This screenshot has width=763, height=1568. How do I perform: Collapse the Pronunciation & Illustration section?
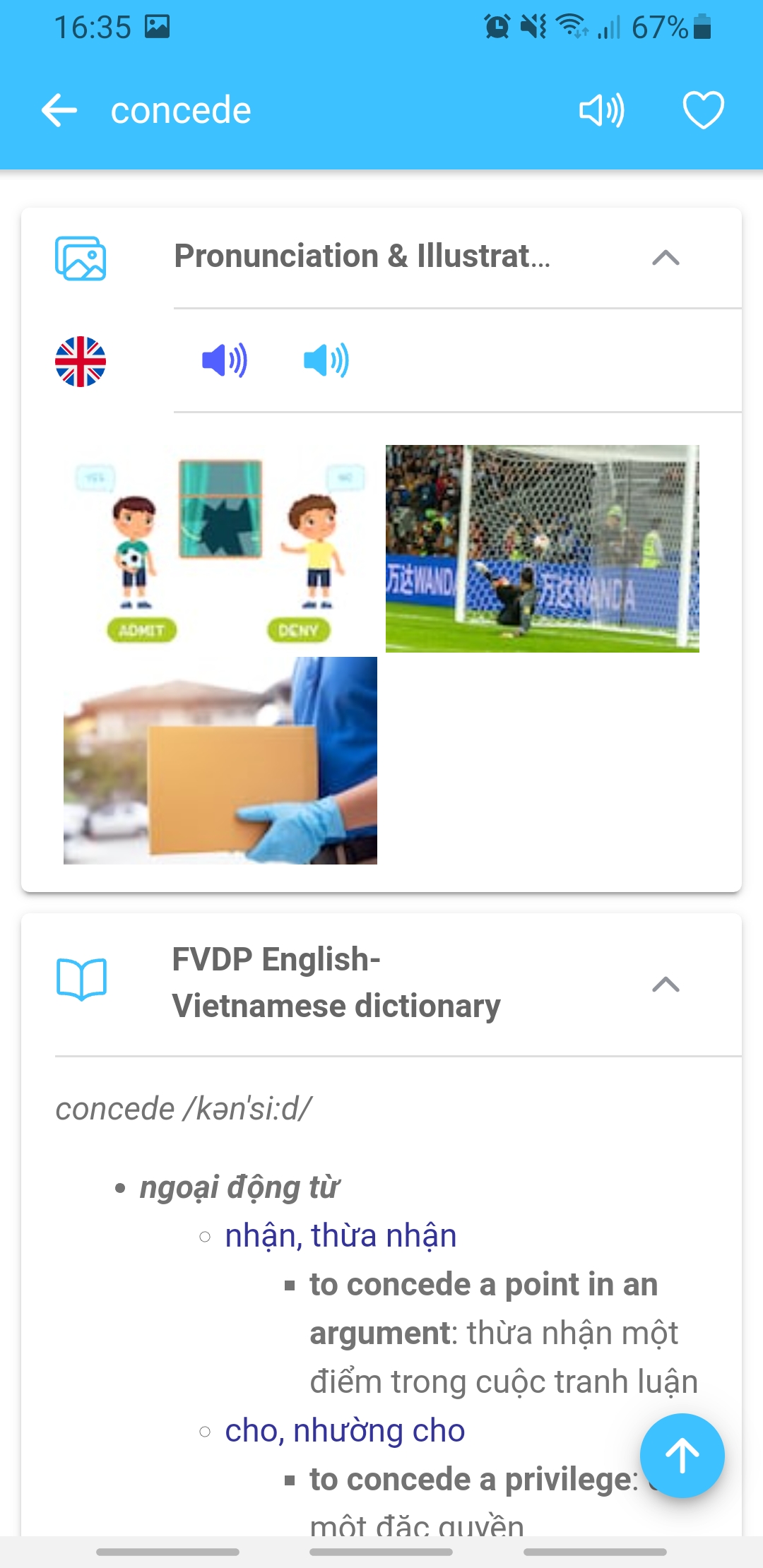tap(666, 258)
